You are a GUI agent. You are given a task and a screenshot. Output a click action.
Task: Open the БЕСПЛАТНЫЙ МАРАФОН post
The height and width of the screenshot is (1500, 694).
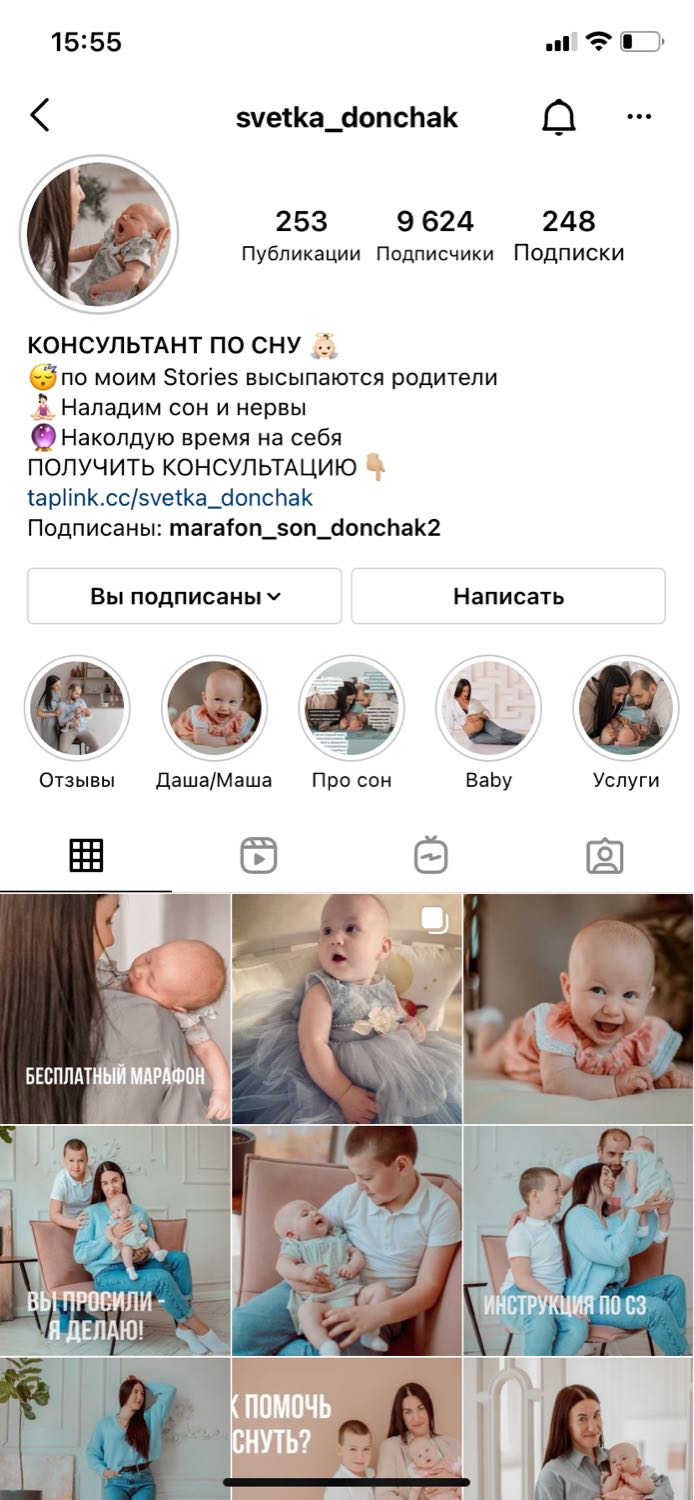pyautogui.click(x=115, y=1009)
